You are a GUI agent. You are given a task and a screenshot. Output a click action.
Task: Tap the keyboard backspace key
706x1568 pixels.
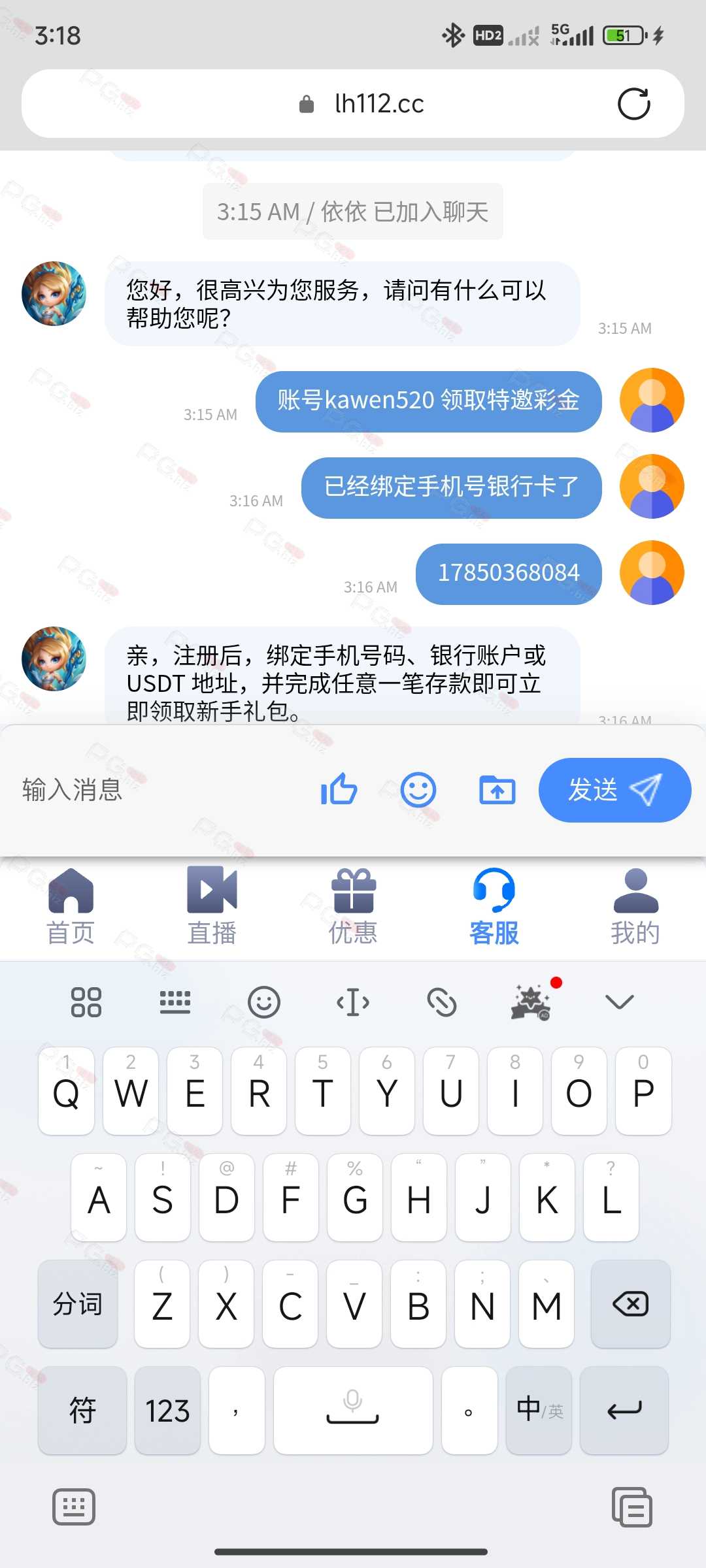click(x=630, y=1305)
